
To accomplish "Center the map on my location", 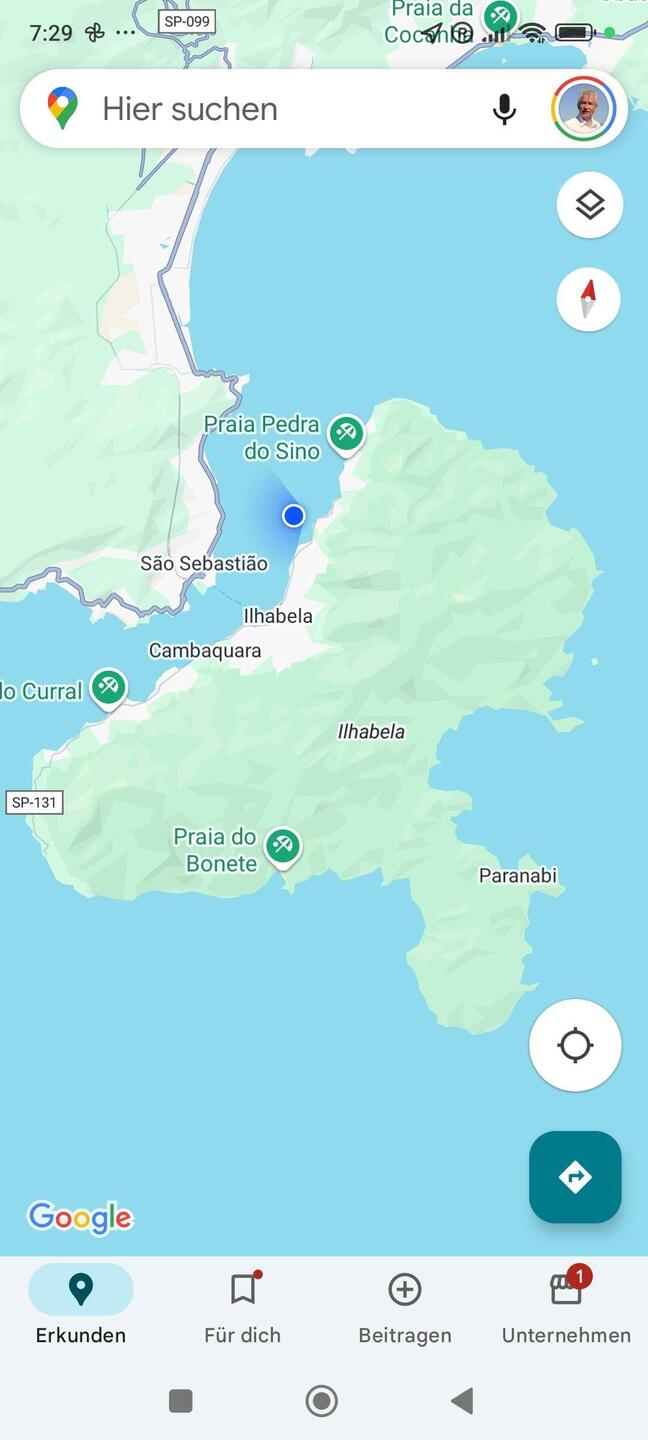I will 575,1045.
